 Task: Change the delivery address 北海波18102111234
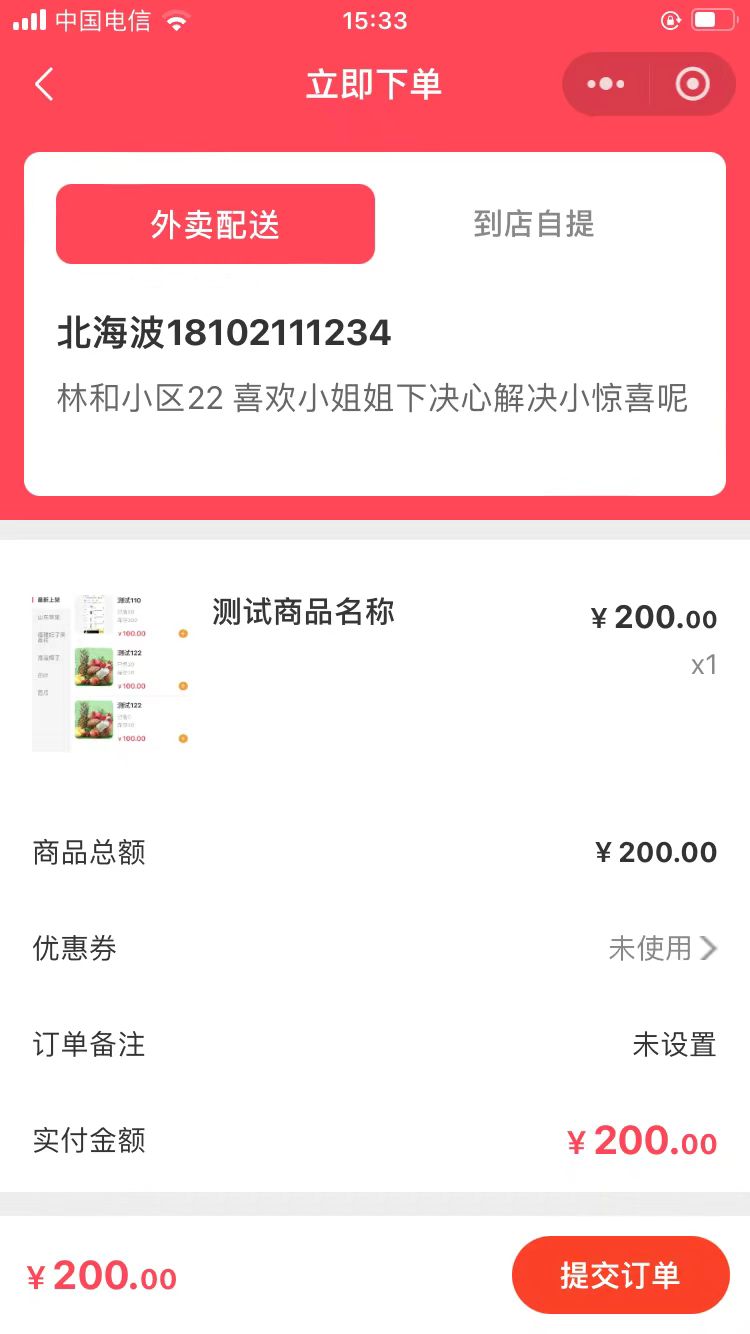pos(373,365)
